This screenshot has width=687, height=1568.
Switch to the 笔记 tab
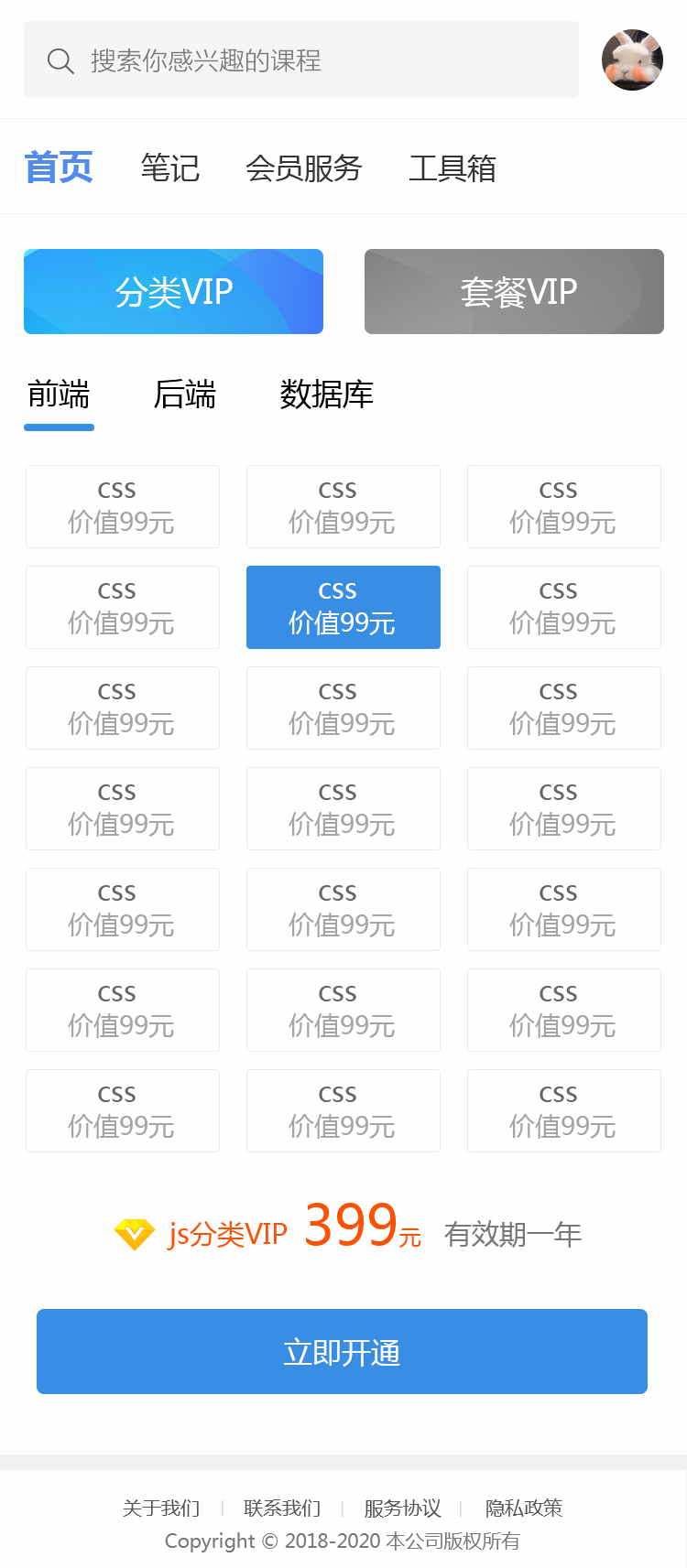(x=169, y=168)
